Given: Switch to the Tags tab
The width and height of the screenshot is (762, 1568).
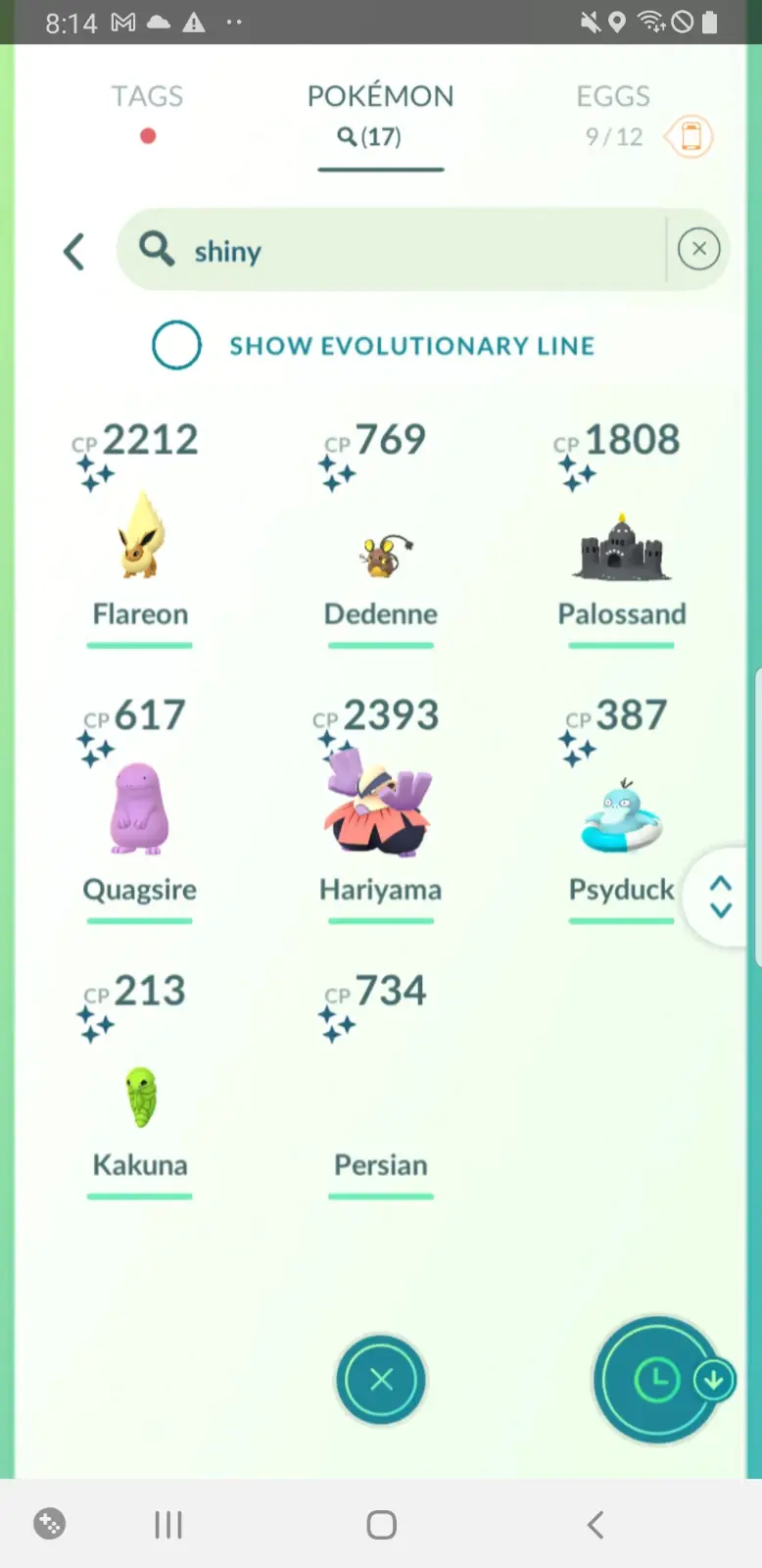Looking at the screenshot, I should point(147,97).
